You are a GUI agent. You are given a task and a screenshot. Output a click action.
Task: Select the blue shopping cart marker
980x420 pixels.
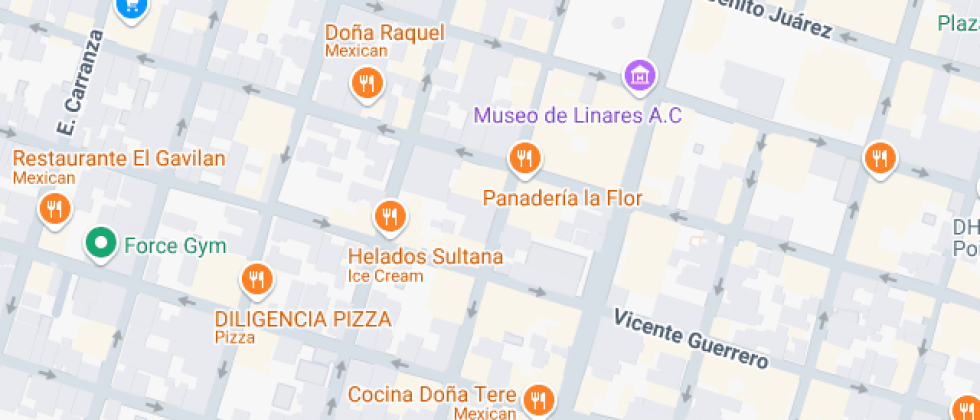pyautogui.click(x=131, y=8)
